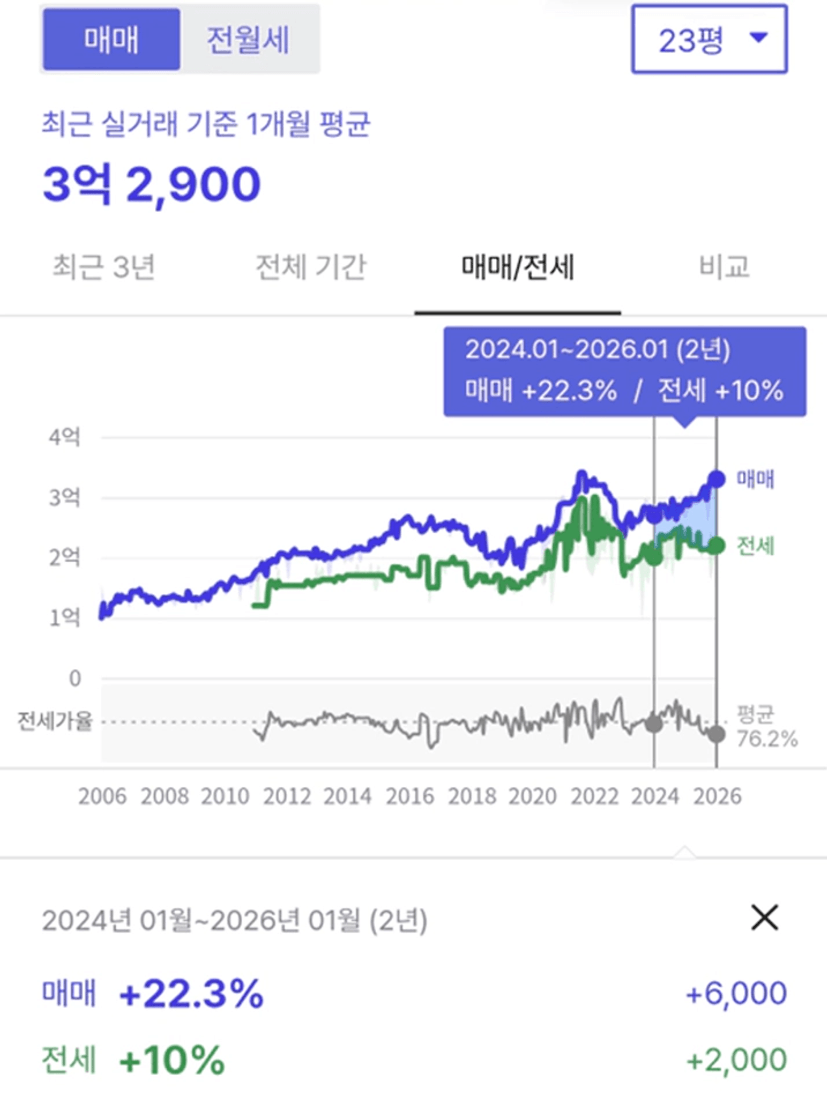Switch to the 최근 3년 tab
Viewport: 827px width, 1111px height.
[x=103, y=267]
